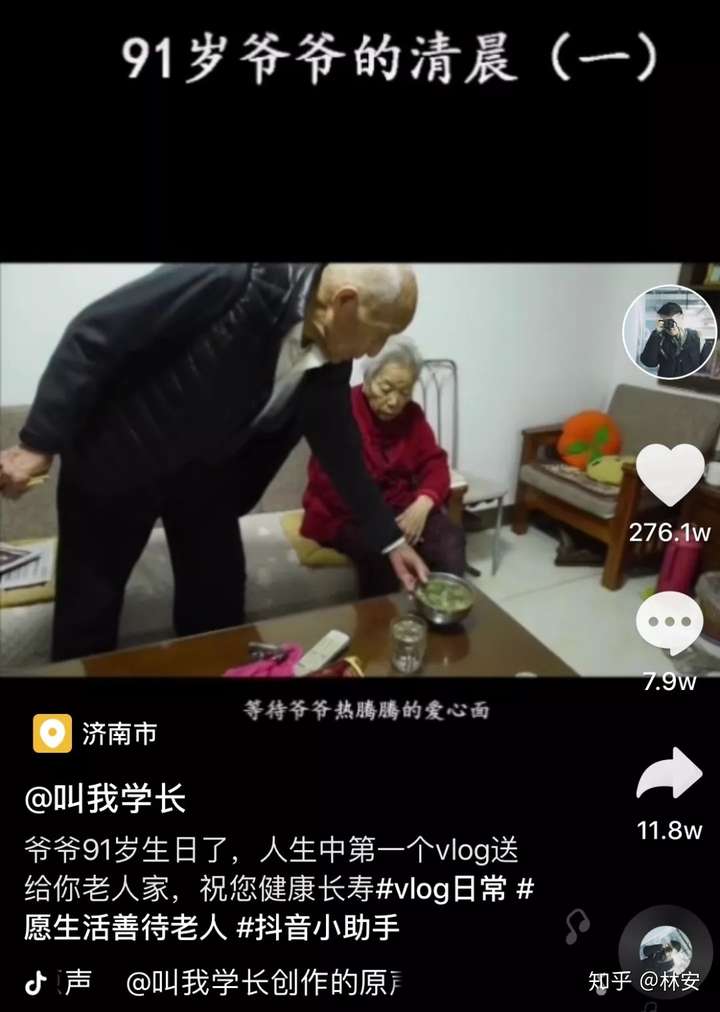Open the comments on this video
This screenshot has height=1012, width=720.
[669, 622]
